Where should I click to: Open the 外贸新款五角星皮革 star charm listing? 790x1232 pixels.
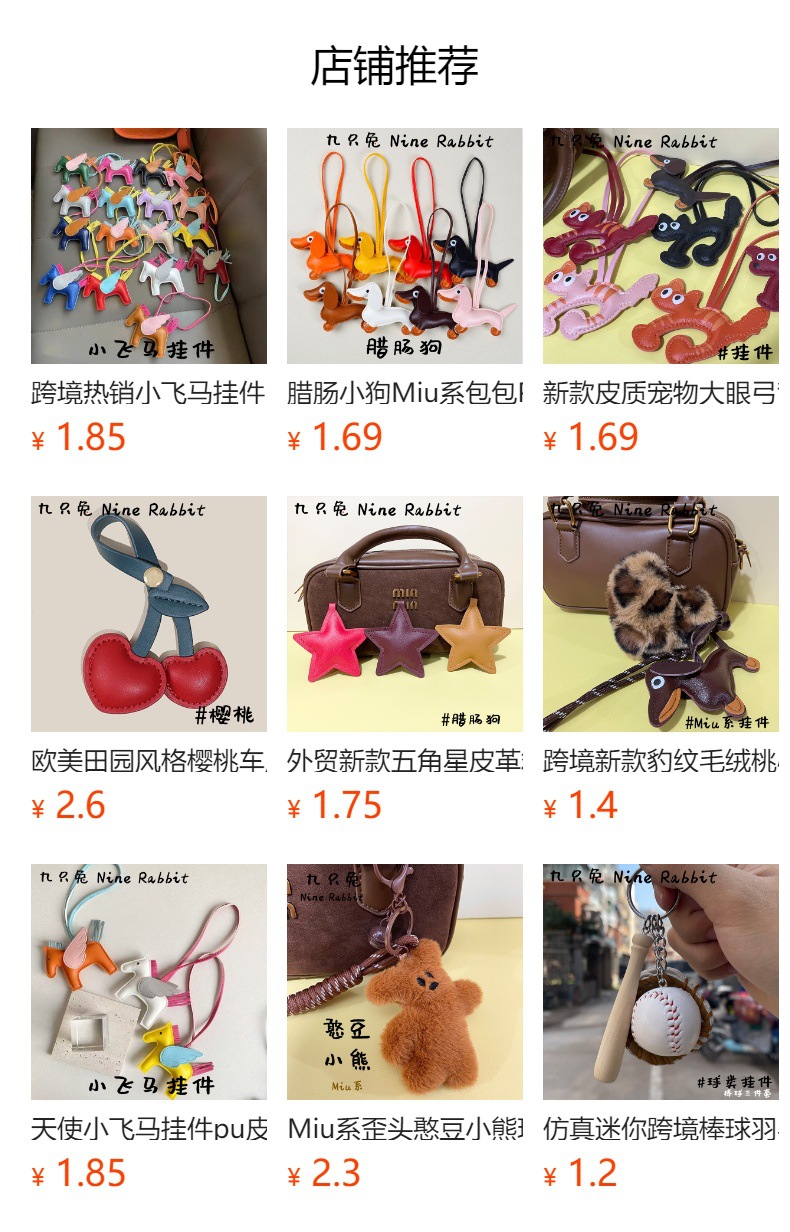click(x=404, y=614)
